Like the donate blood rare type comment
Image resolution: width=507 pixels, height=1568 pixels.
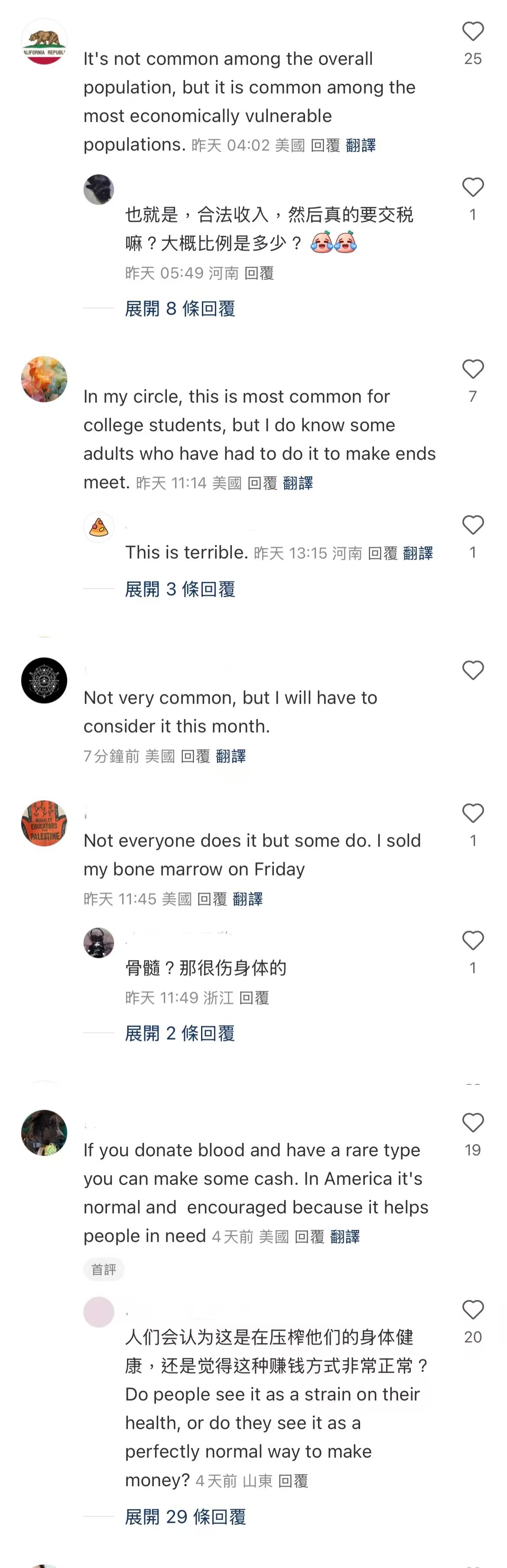pos(472,1122)
